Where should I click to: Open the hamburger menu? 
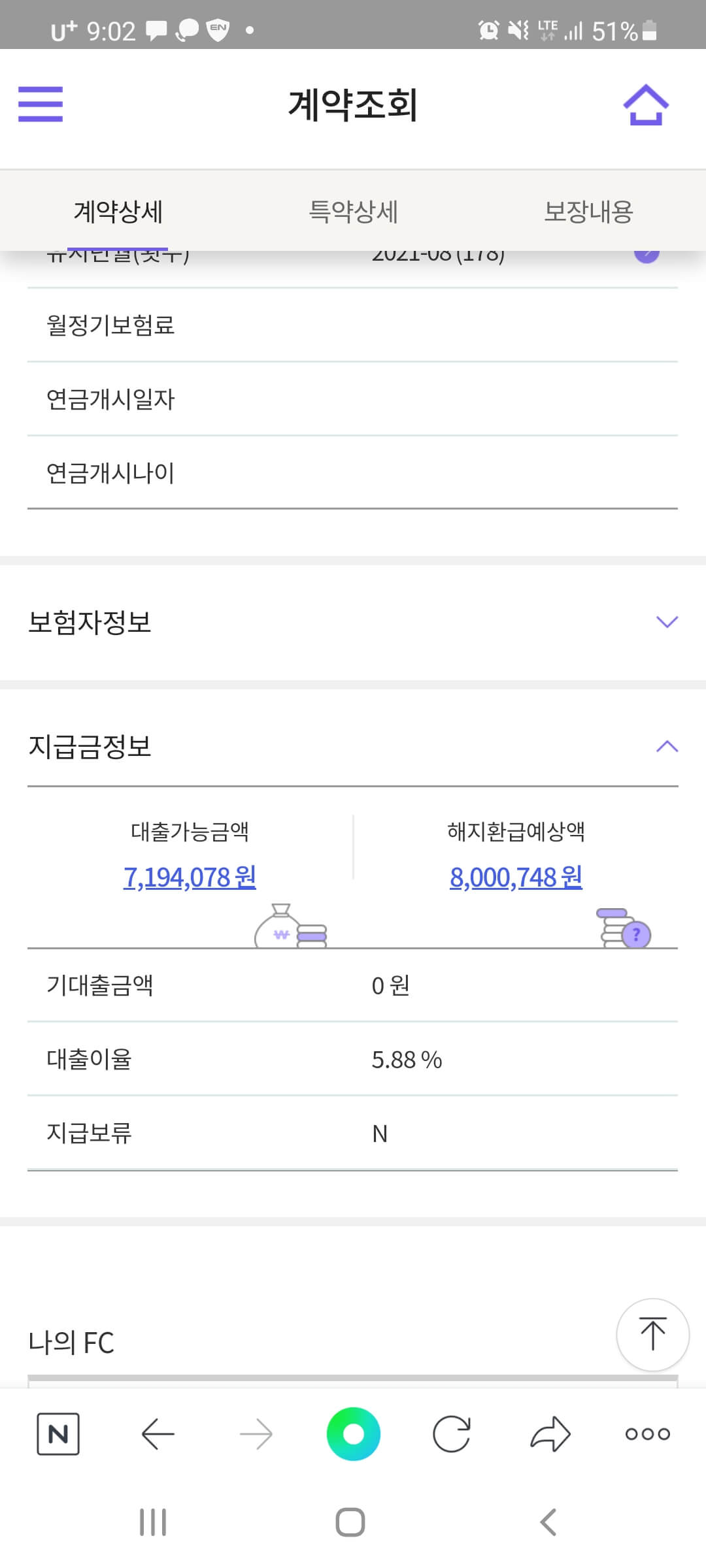click(41, 105)
